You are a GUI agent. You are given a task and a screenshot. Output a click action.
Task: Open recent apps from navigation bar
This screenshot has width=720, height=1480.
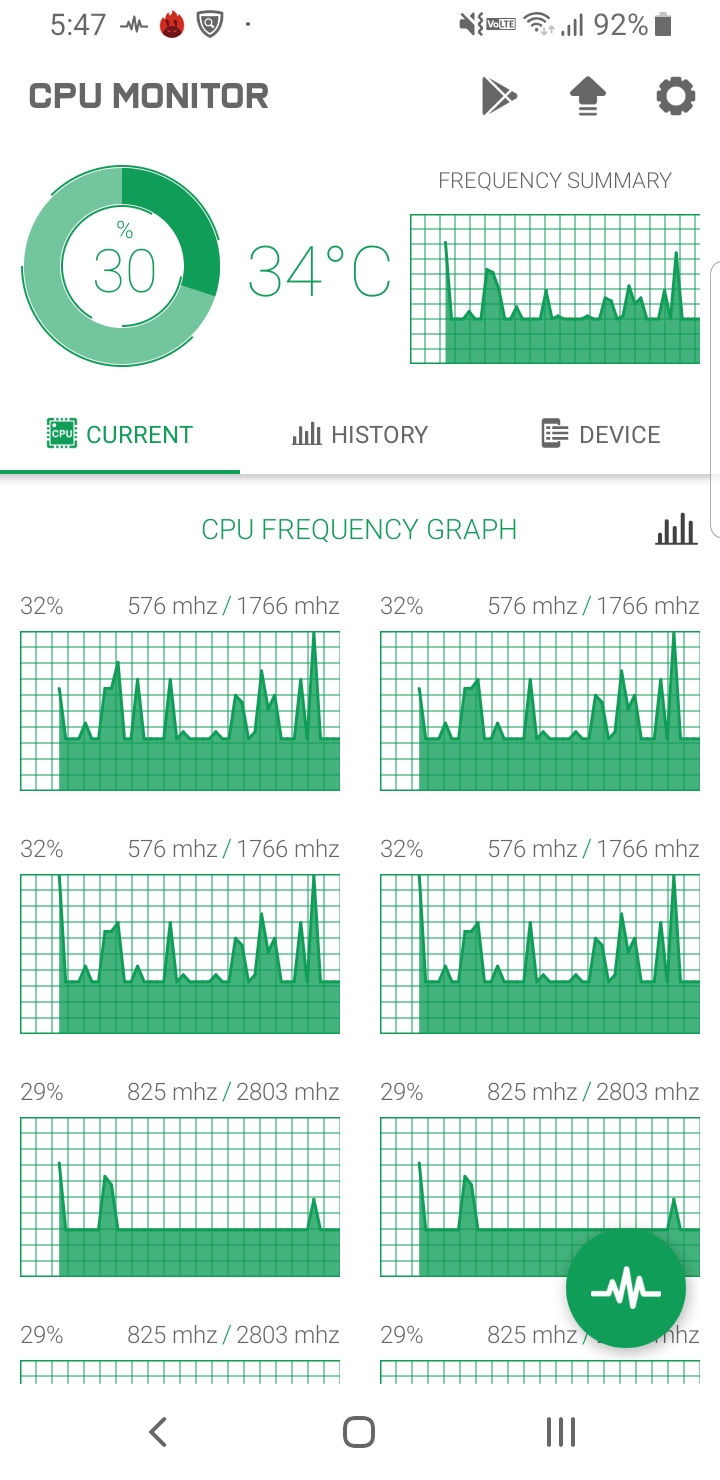pyautogui.click(x=561, y=1432)
